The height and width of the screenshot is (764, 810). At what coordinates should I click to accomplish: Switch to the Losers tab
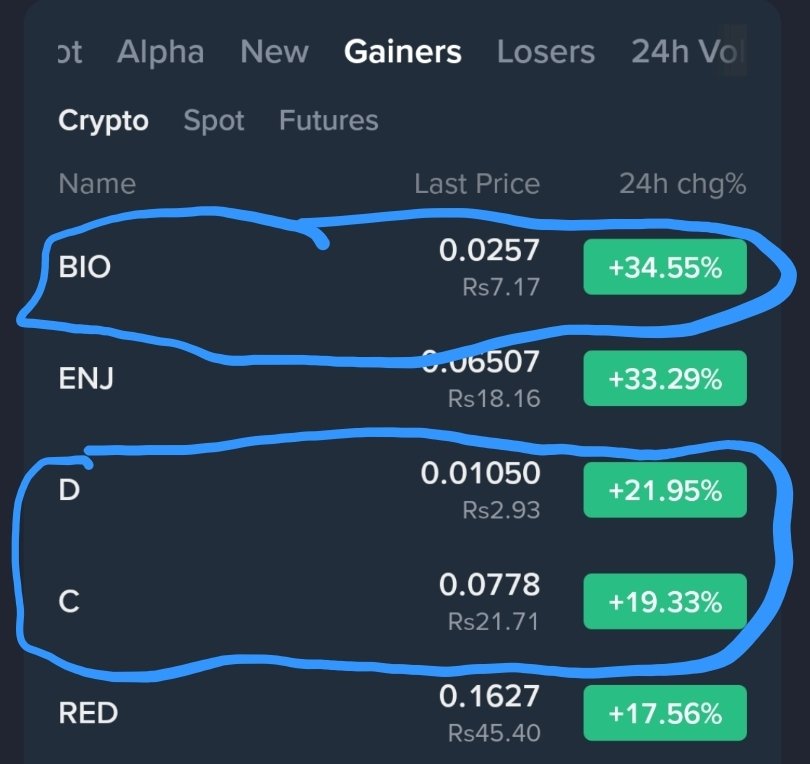click(545, 52)
